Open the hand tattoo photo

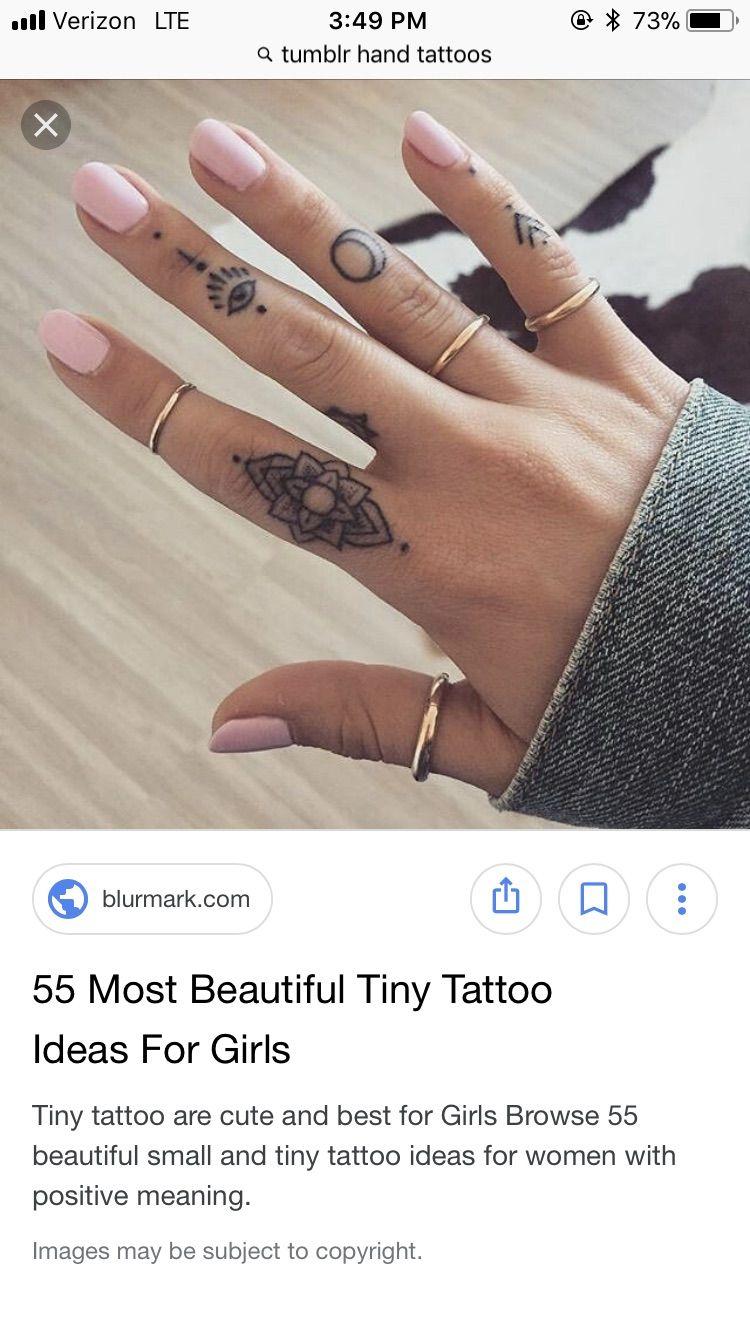point(375,455)
